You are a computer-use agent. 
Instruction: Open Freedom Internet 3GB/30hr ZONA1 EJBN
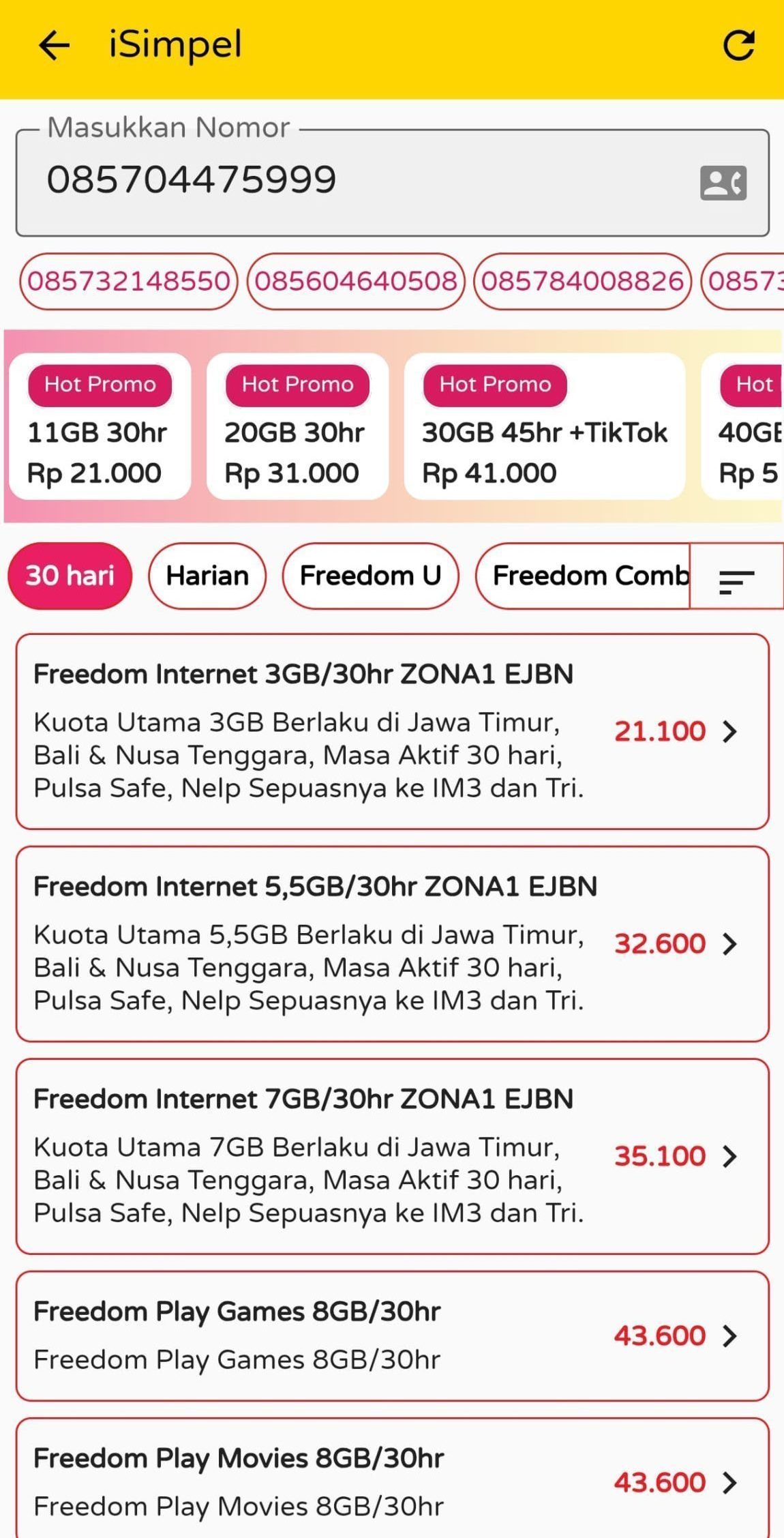392,731
